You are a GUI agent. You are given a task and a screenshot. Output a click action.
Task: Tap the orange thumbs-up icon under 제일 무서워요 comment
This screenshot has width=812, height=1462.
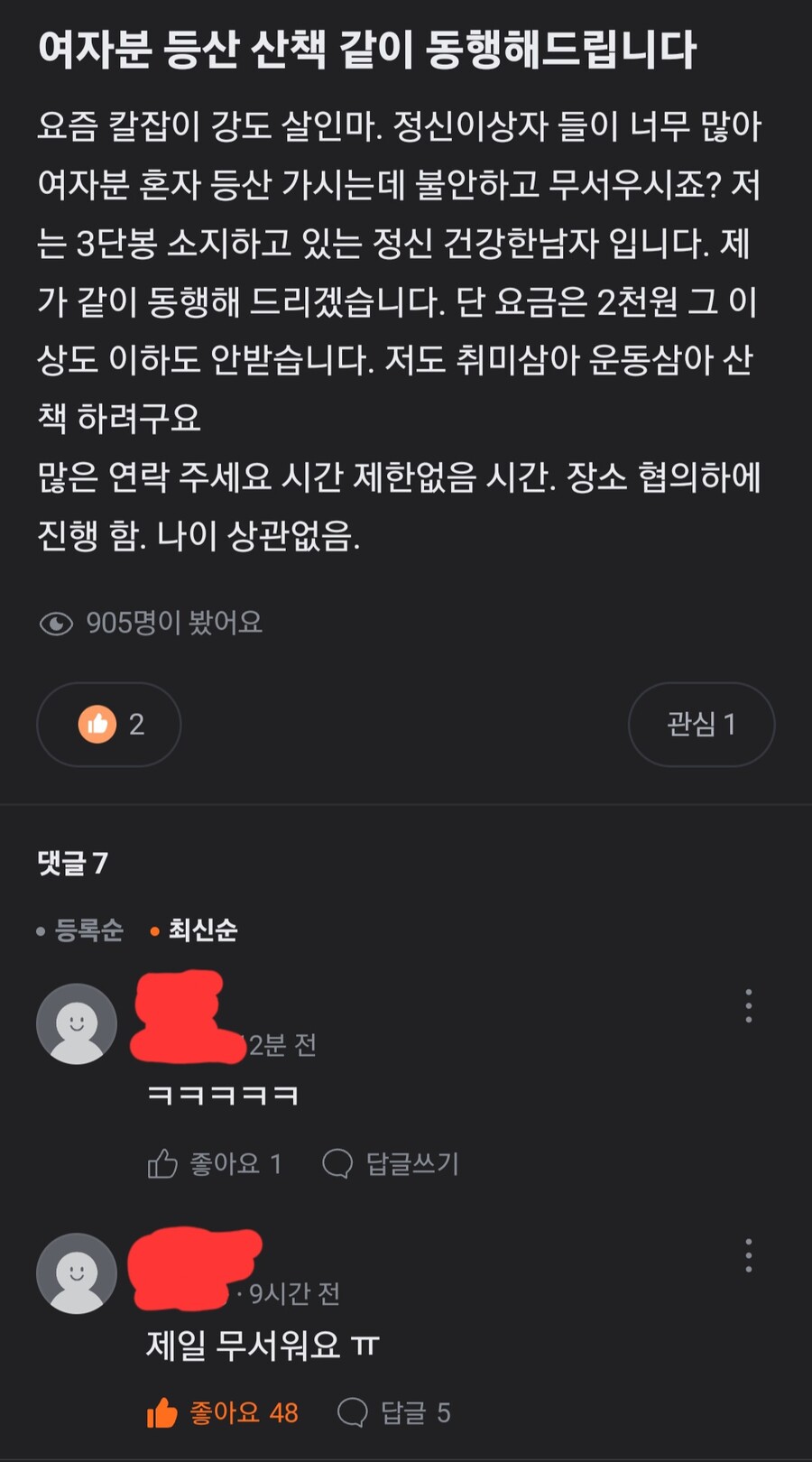pyautogui.click(x=164, y=1411)
